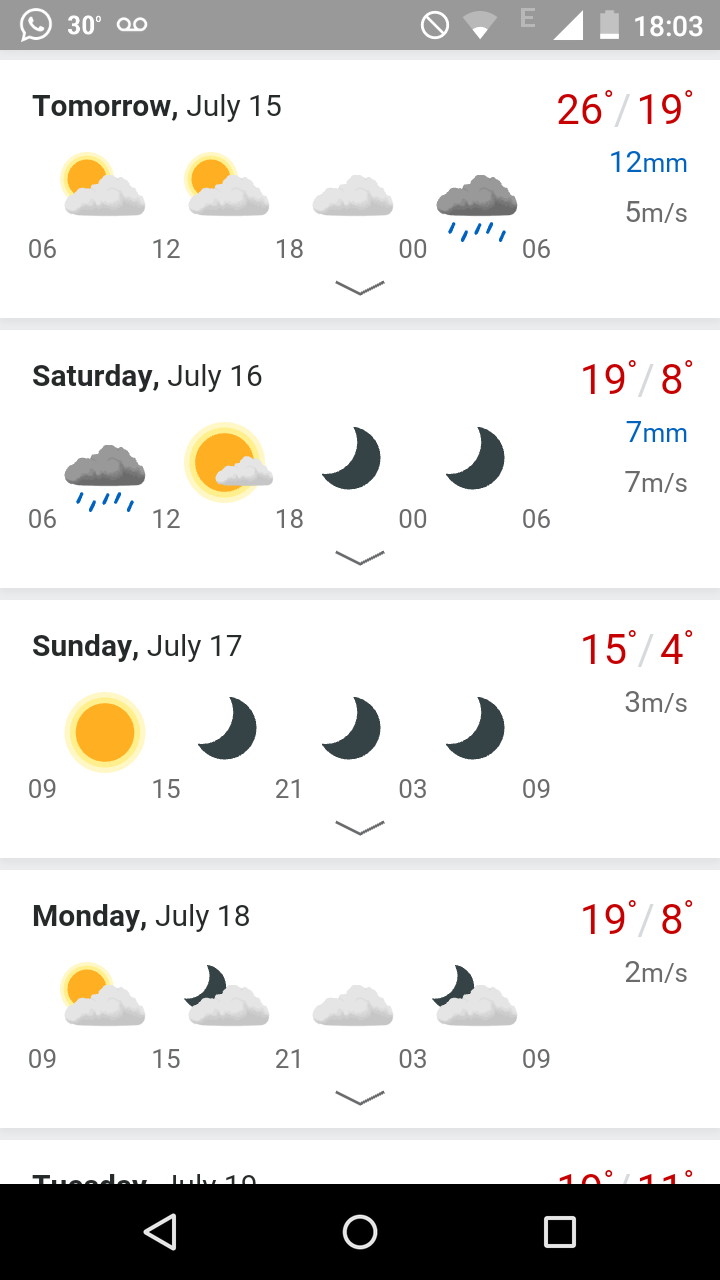Open the recent apps overview
This screenshot has height=1280, width=720.
pyautogui.click(x=560, y=1232)
